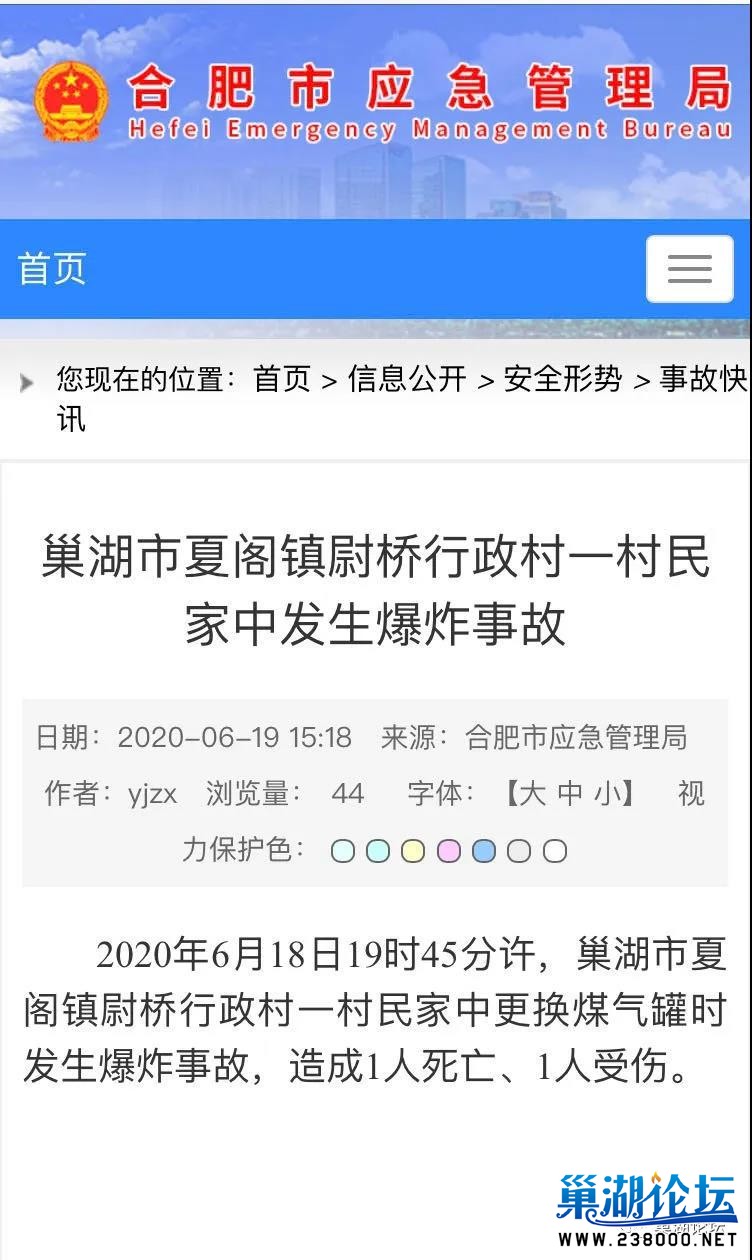Open the hamburger navigation menu
The image size is (752, 1260).
click(x=689, y=269)
